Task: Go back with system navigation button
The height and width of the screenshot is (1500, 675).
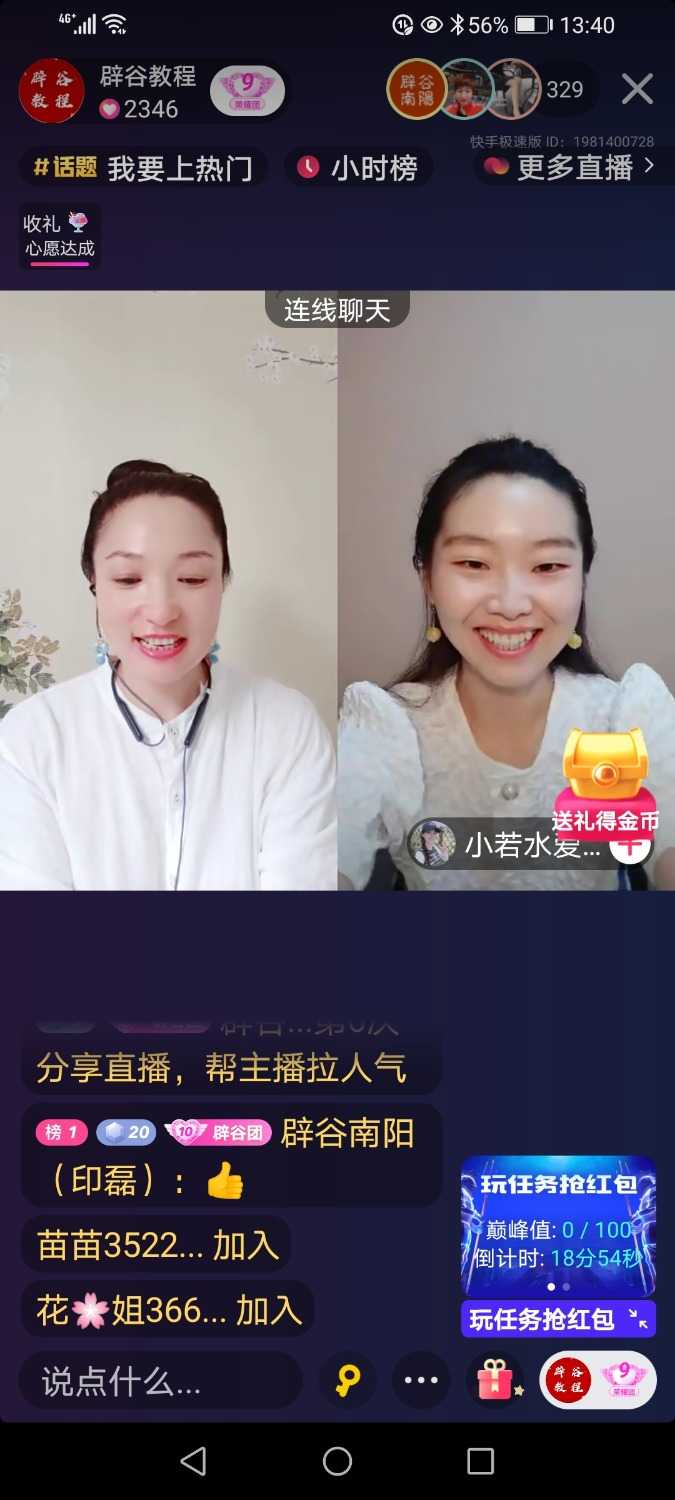Action: coord(193,1461)
